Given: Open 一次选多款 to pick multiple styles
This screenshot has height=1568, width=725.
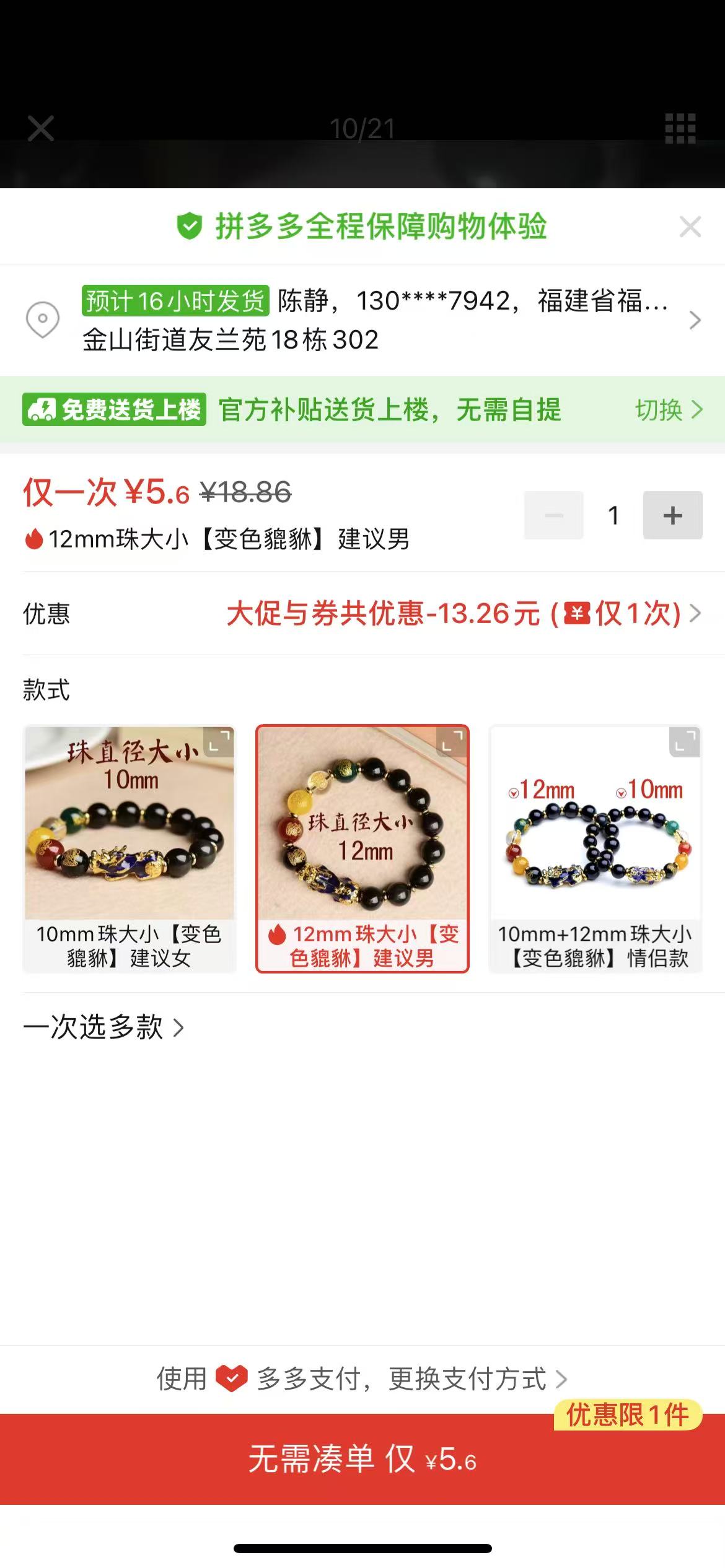Looking at the screenshot, I should coord(103,1027).
